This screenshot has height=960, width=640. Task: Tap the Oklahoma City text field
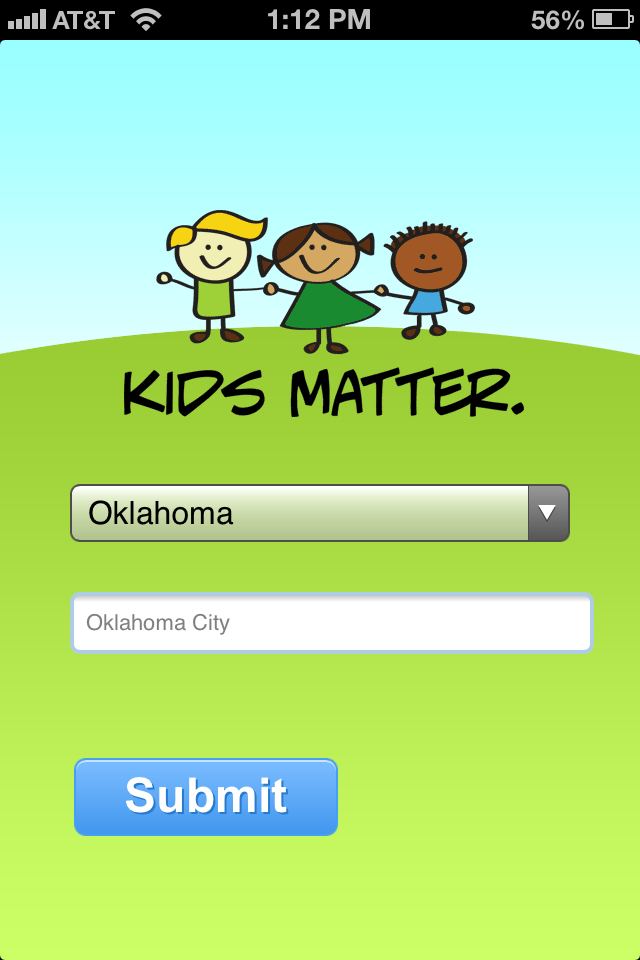(x=331, y=623)
